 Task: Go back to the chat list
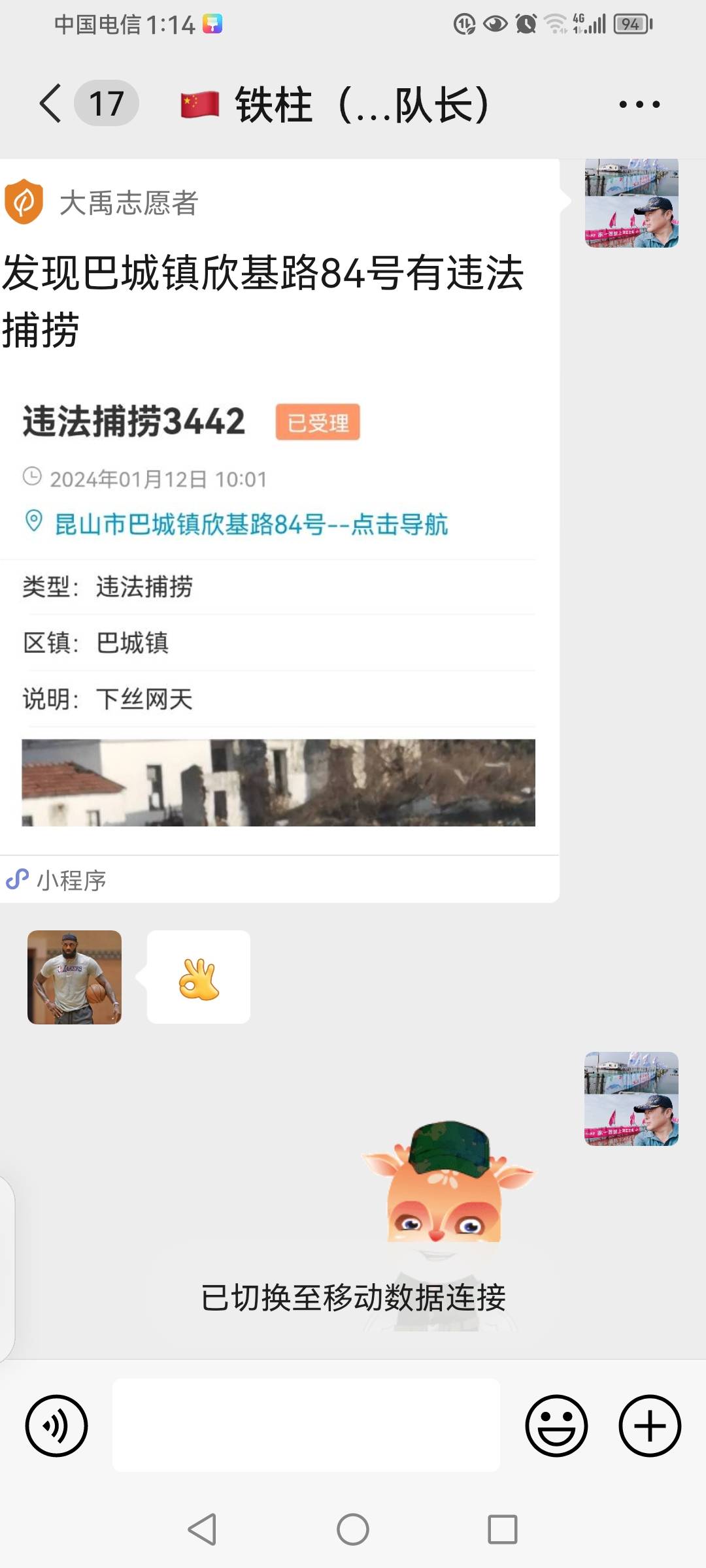click(51, 103)
